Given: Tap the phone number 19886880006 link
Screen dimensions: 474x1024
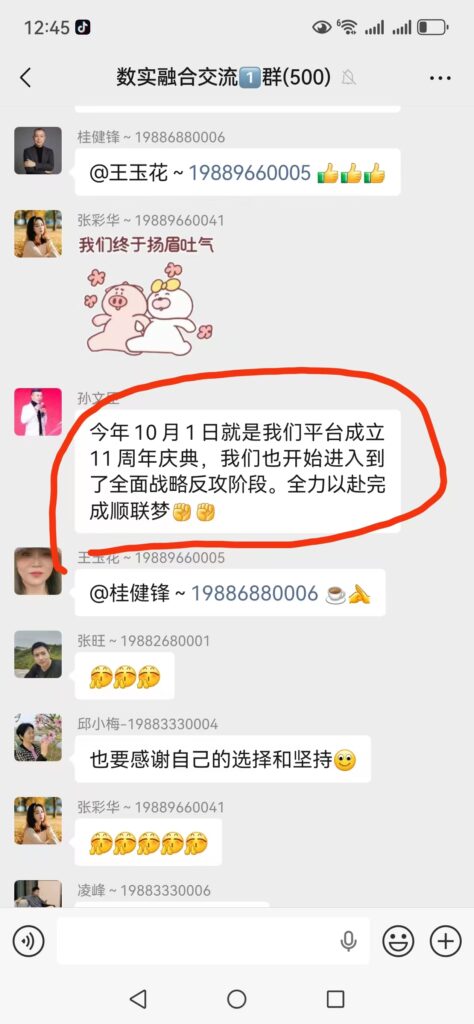Looking at the screenshot, I should point(255,593).
